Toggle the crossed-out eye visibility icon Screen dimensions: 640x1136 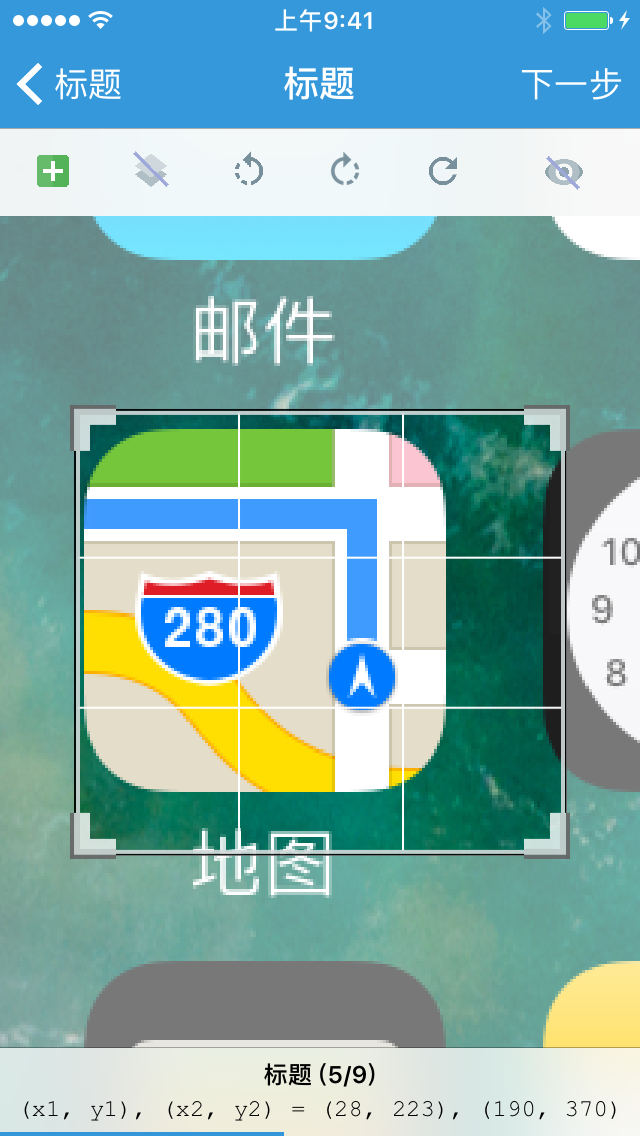[x=563, y=172]
